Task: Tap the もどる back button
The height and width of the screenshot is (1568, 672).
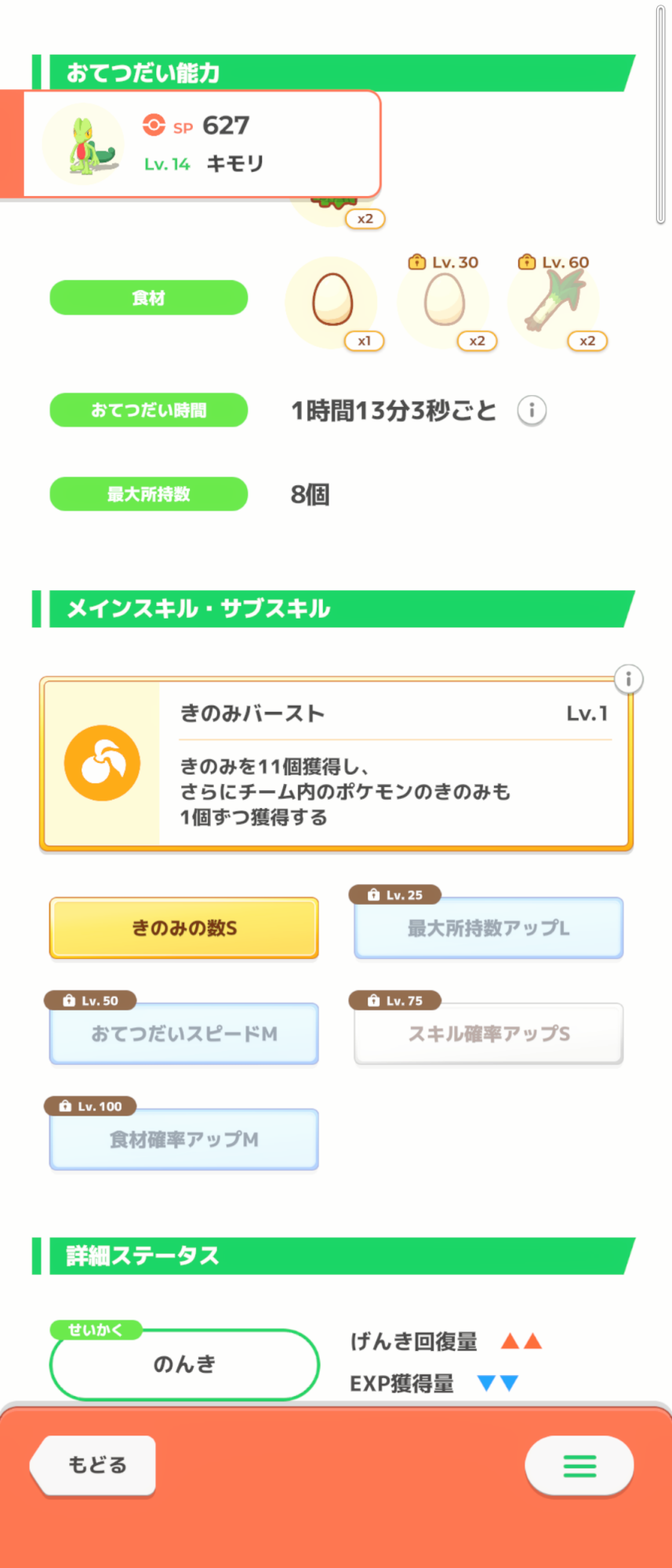Action: [94, 1465]
